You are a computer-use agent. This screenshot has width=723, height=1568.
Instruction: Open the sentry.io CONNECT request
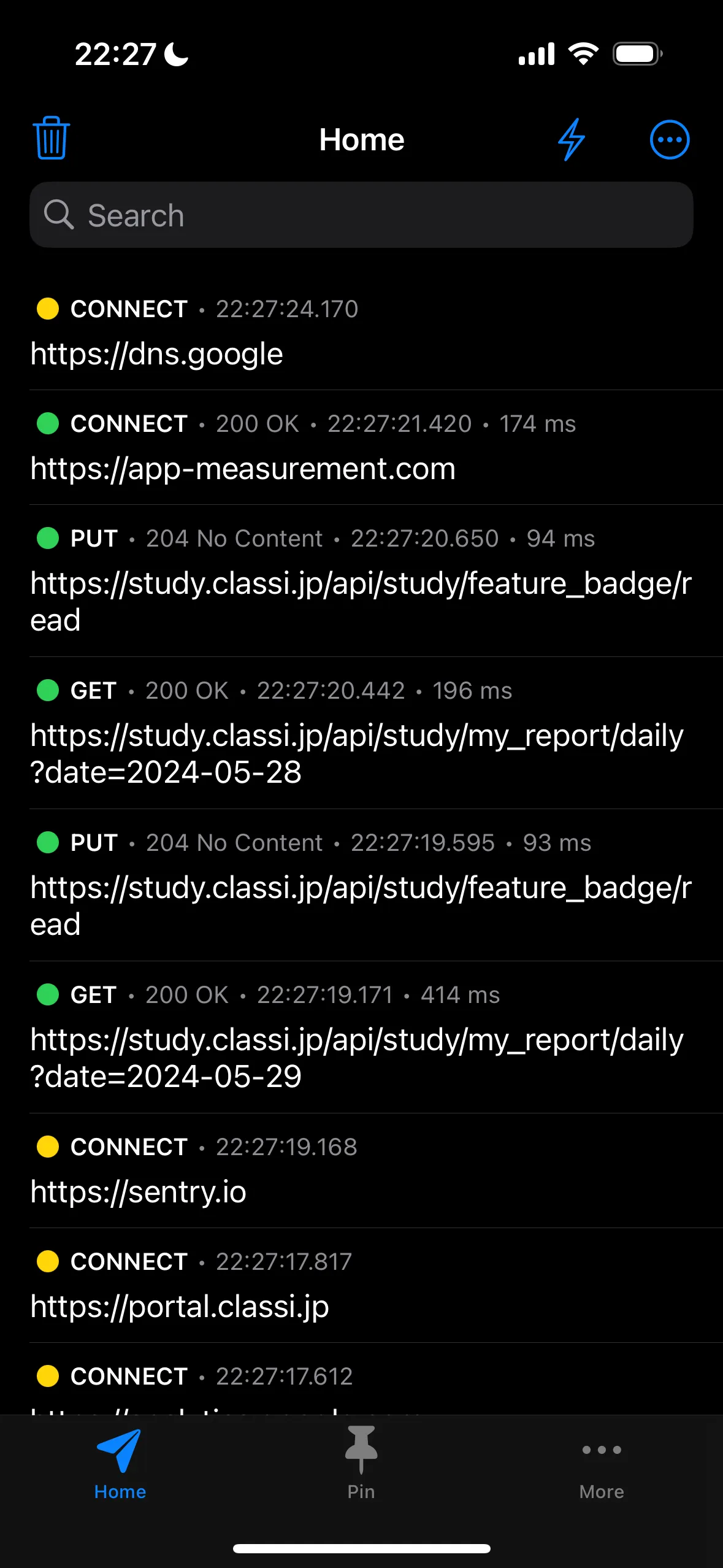(361, 1170)
